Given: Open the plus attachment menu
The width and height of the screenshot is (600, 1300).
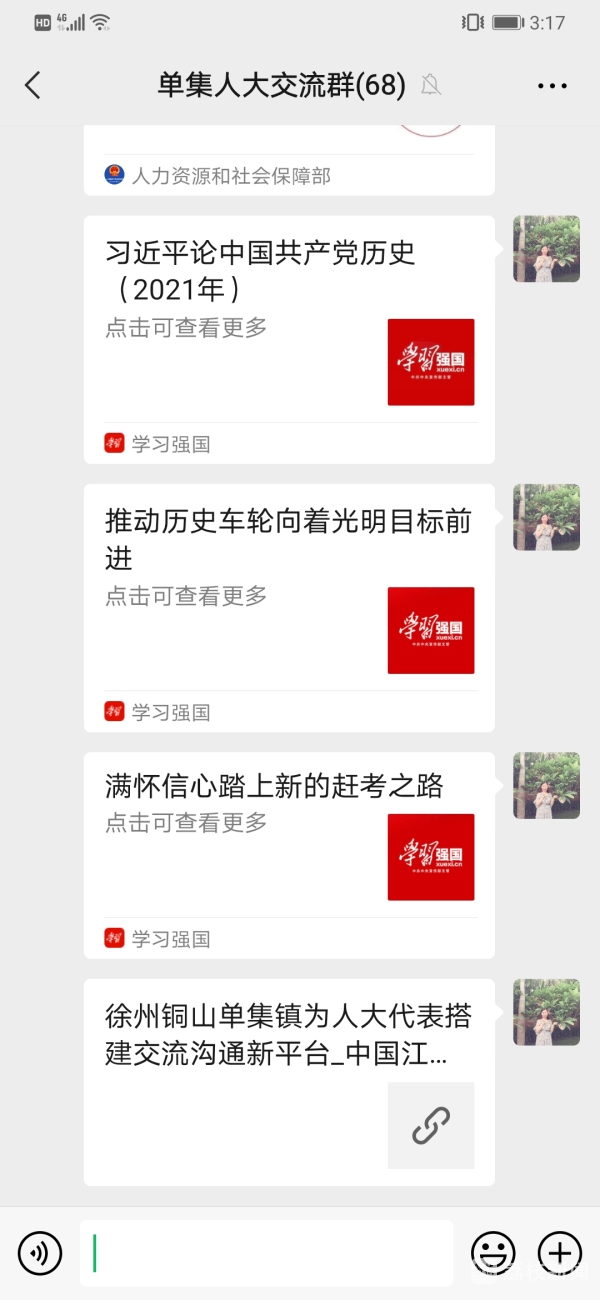Looking at the screenshot, I should pos(559,1252).
